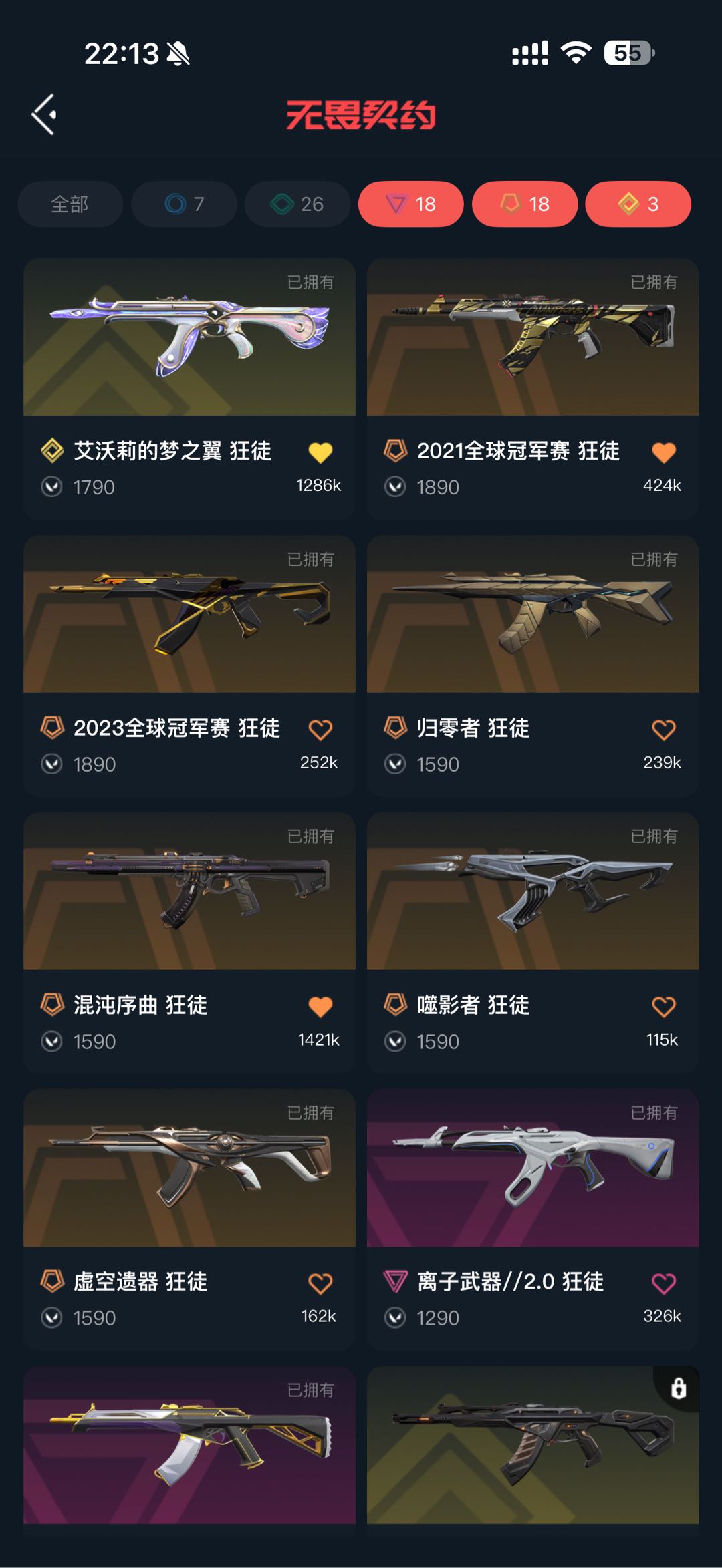The width and height of the screenshot is (722, 1568).
Task: Go back using the arrow icon
Action: tap(44, 114)
